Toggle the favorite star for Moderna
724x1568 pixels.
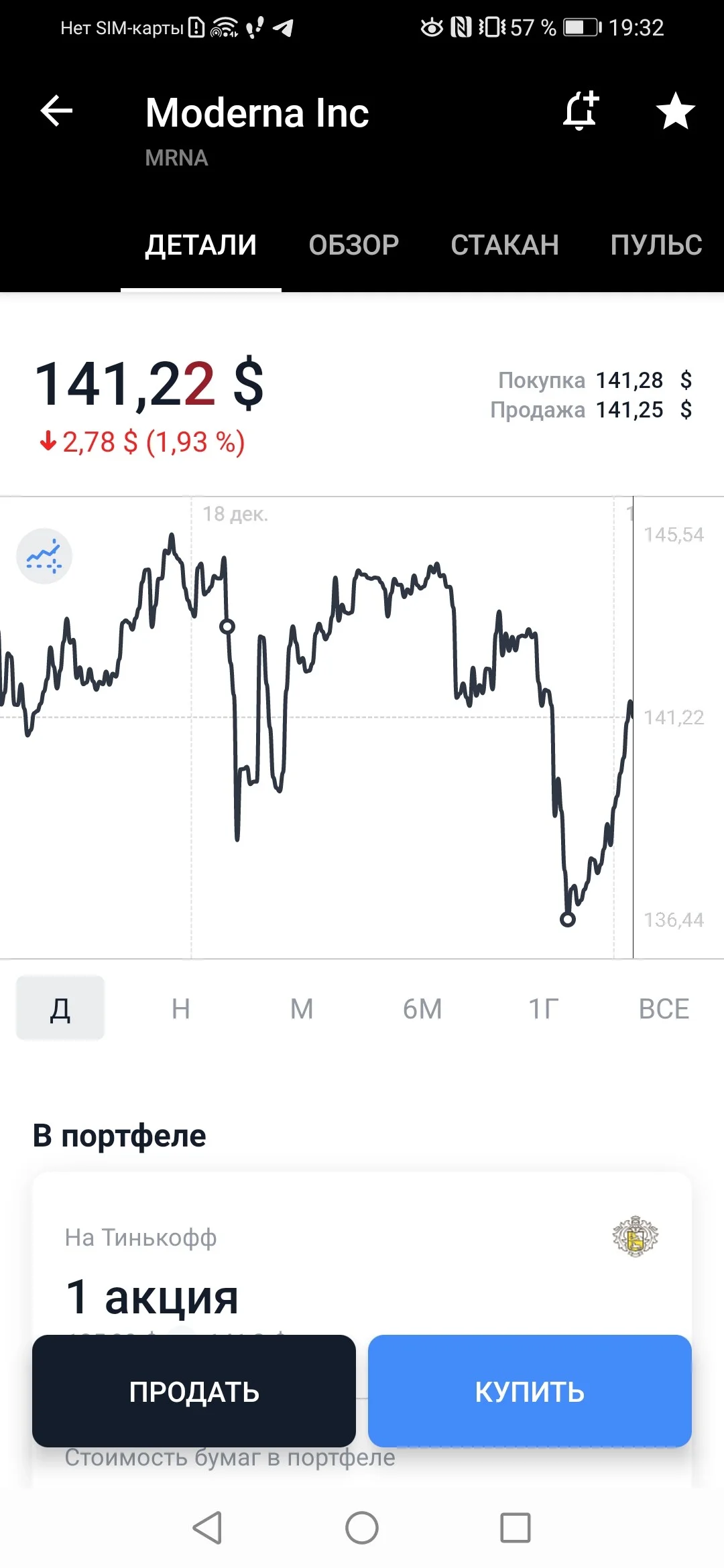pyautogui.click(x=675, y=111)
